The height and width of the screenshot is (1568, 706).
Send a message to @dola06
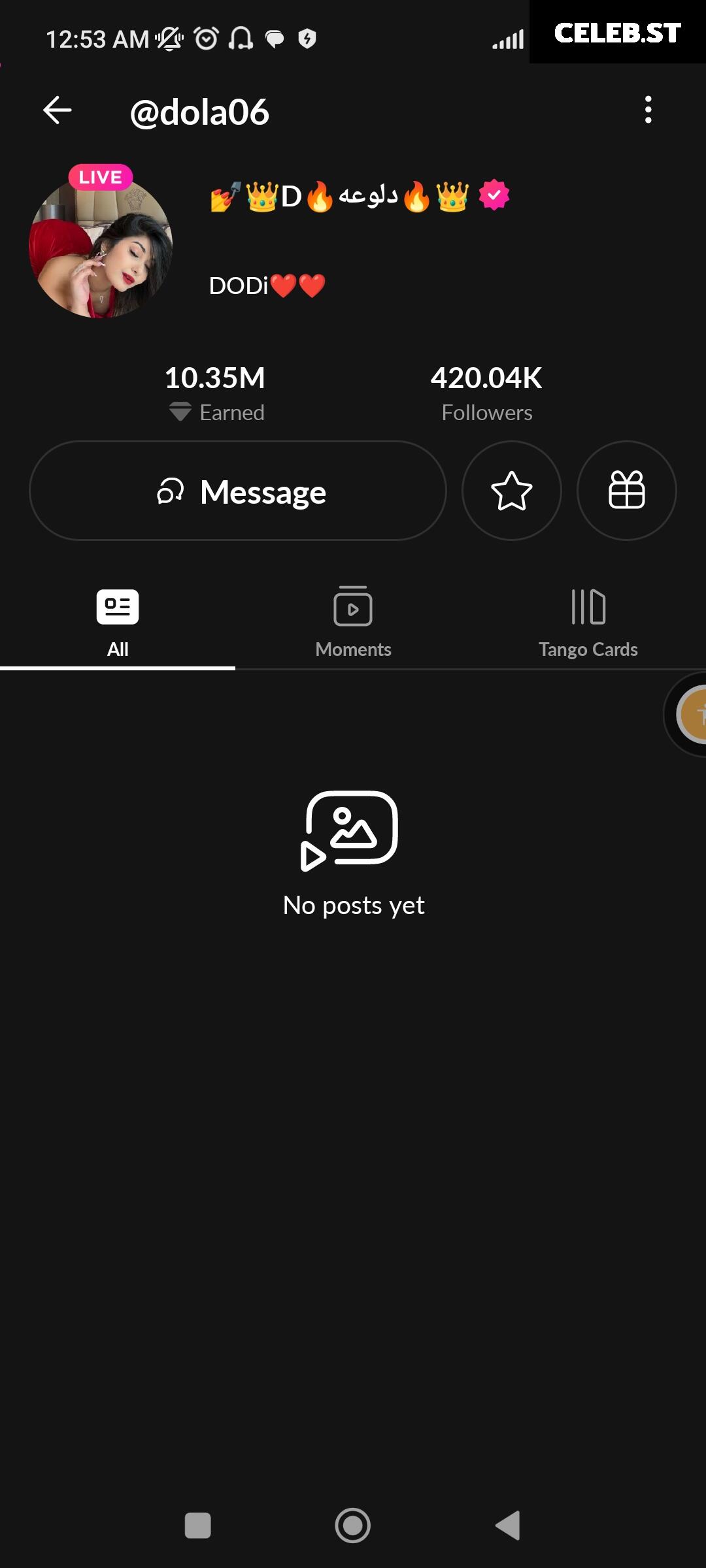(x=238, y=491)
